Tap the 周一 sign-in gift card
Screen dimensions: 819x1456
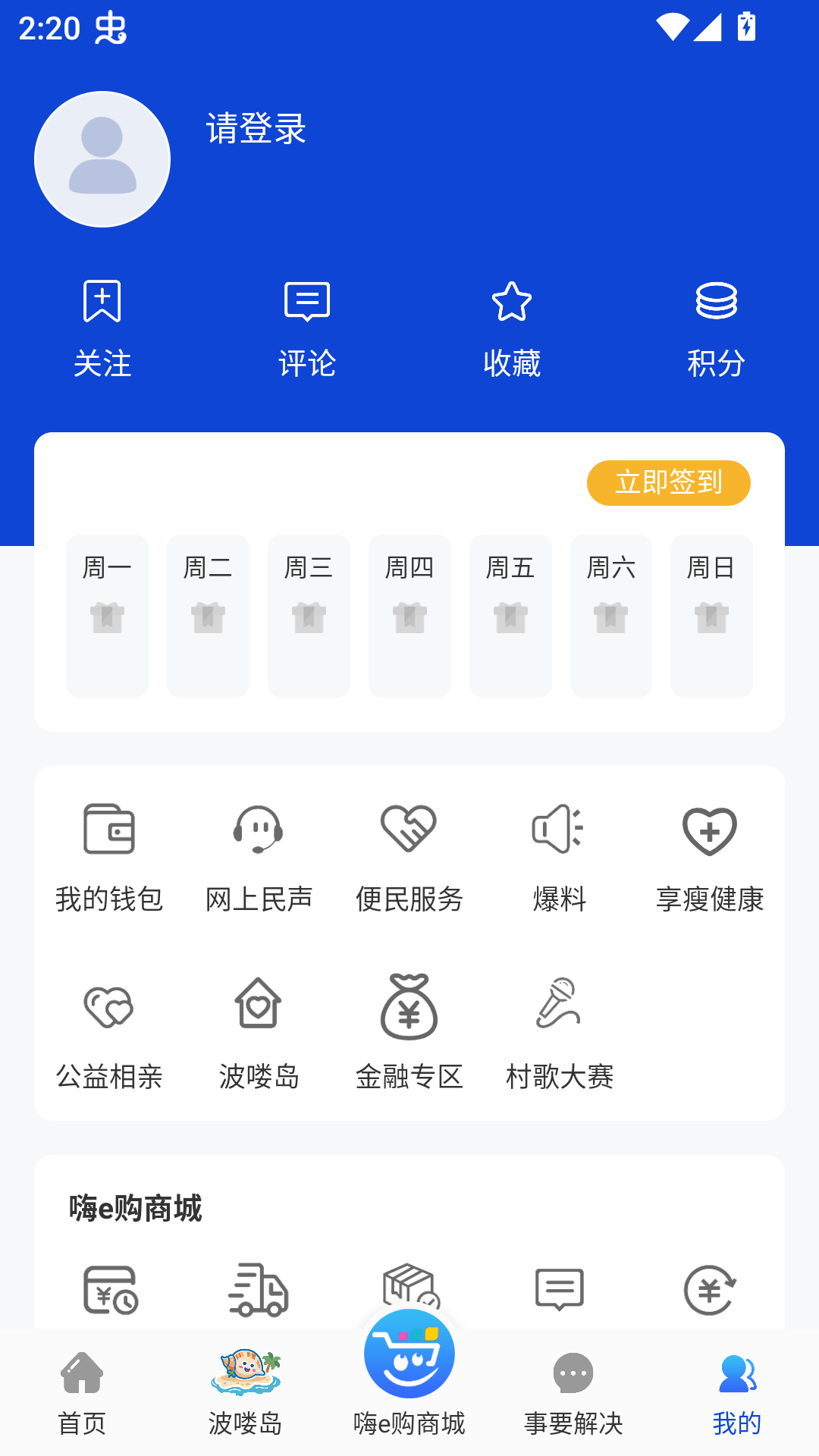pyautogui.click(x=106, y=616)
